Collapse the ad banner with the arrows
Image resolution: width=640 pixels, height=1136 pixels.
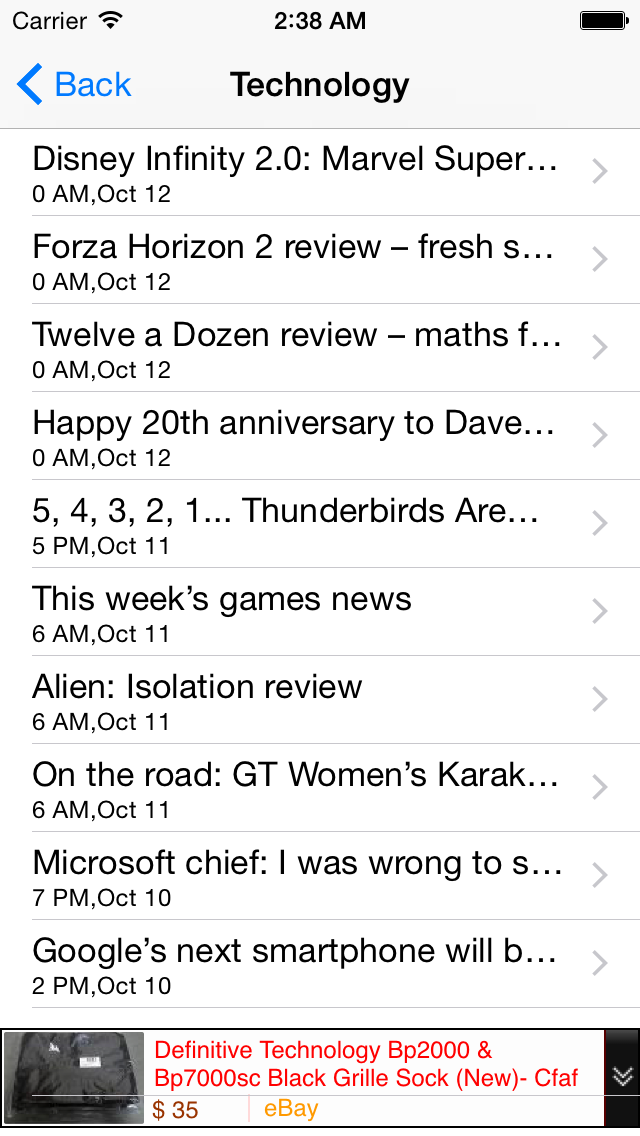coord(622,1077)
